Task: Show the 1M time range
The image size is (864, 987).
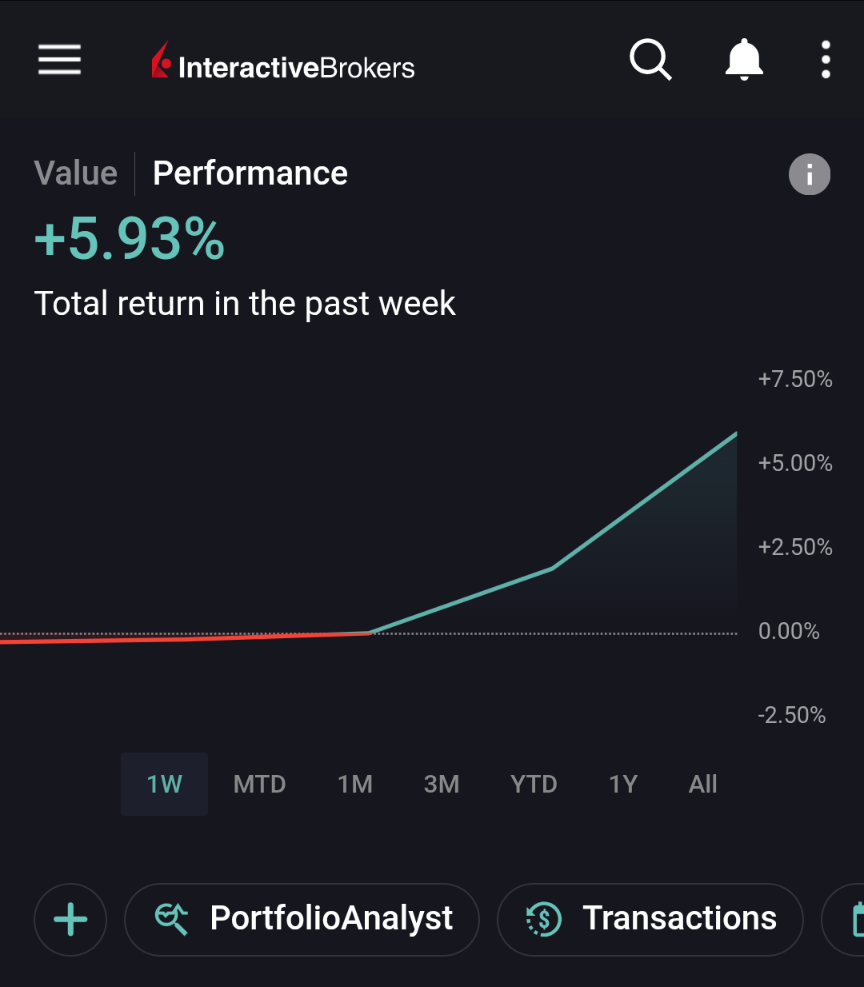Action: [x=355, y=784]
